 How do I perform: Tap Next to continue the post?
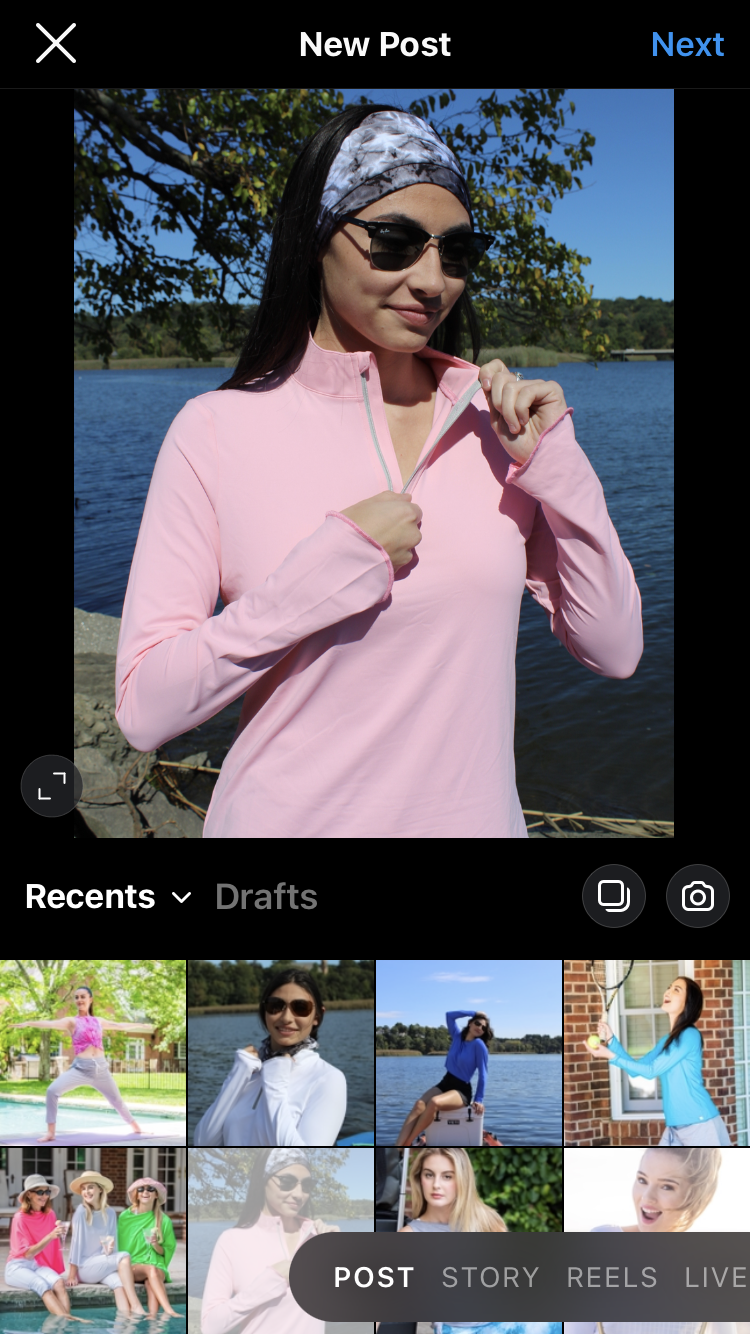[x=687, y=44]
